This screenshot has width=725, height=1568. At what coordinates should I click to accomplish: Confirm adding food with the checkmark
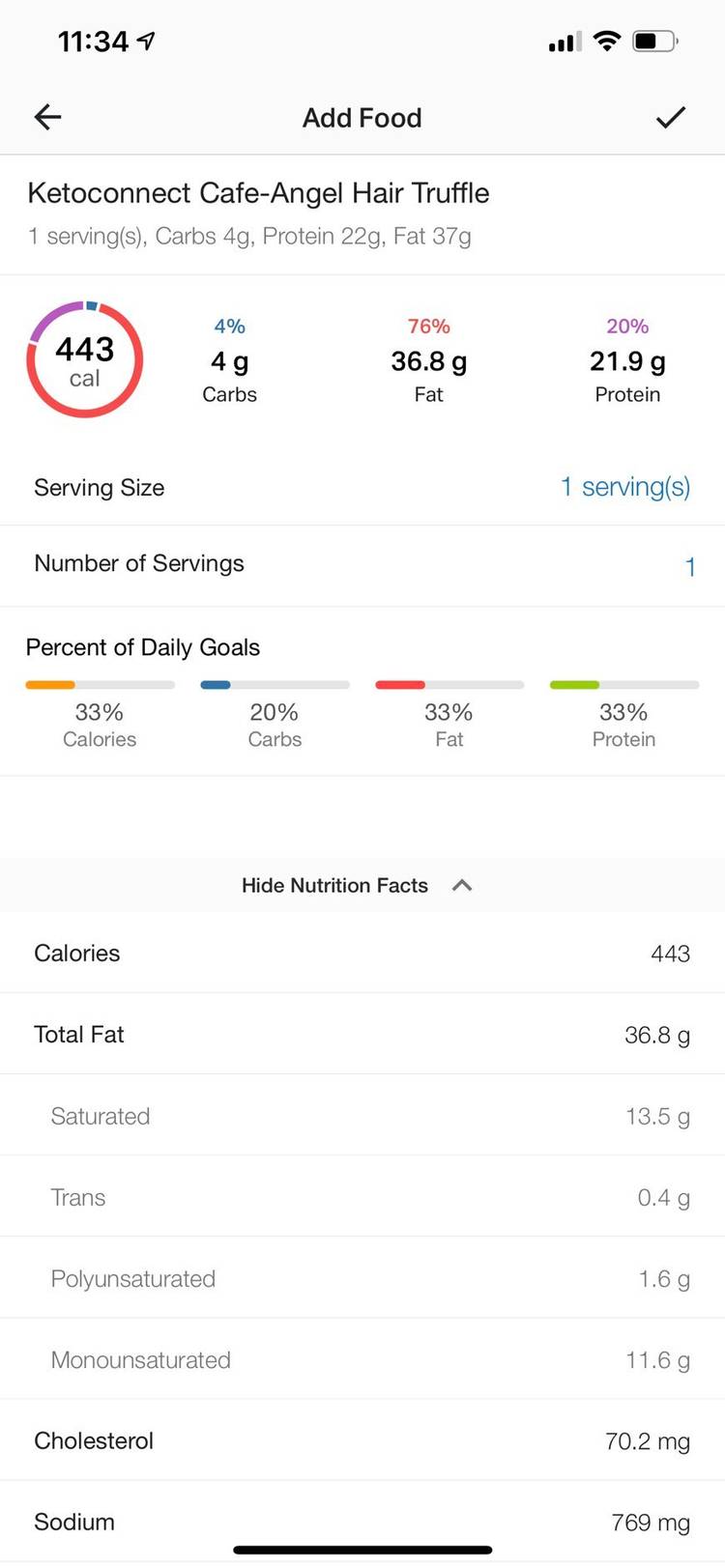(x=670, y=118)
